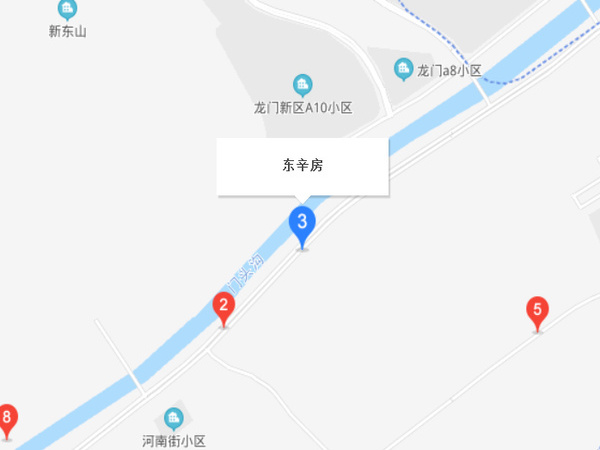Tap the 新东山 place marker
600x450 pixels.
point(68,11)
